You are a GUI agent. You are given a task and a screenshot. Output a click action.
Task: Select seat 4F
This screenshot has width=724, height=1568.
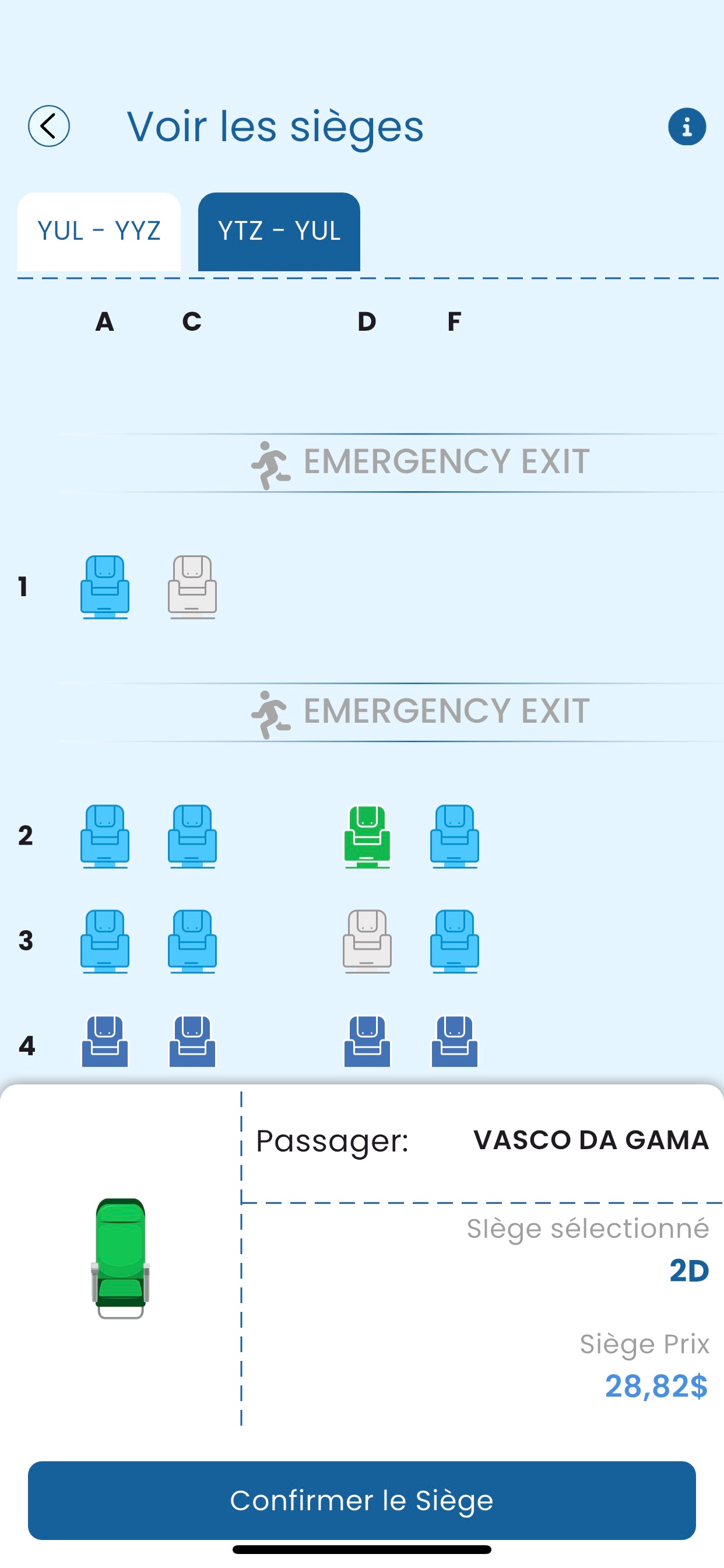455,1041
